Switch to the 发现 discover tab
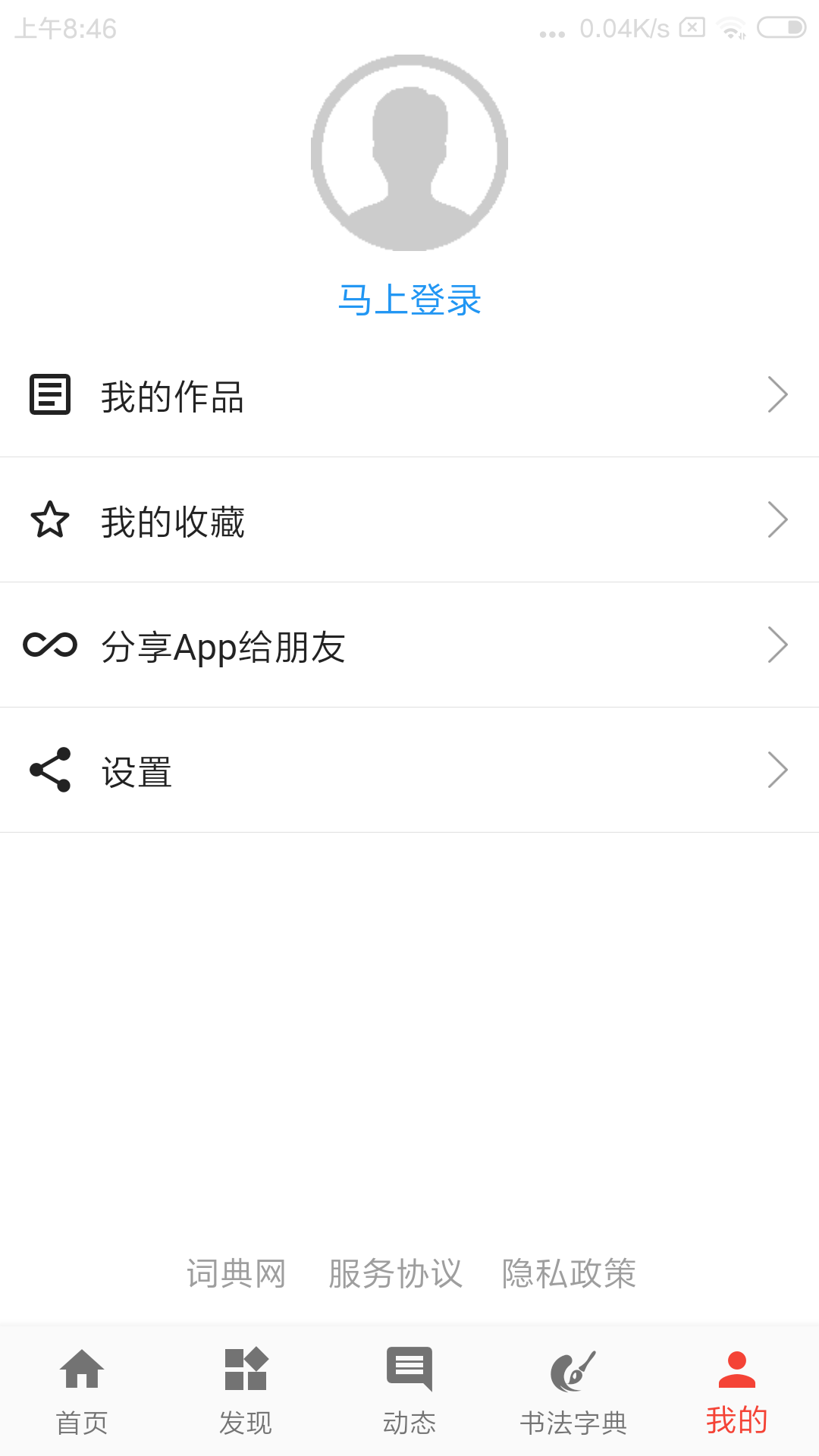This screenshot has height=1456, width=819. point(246,1391)
